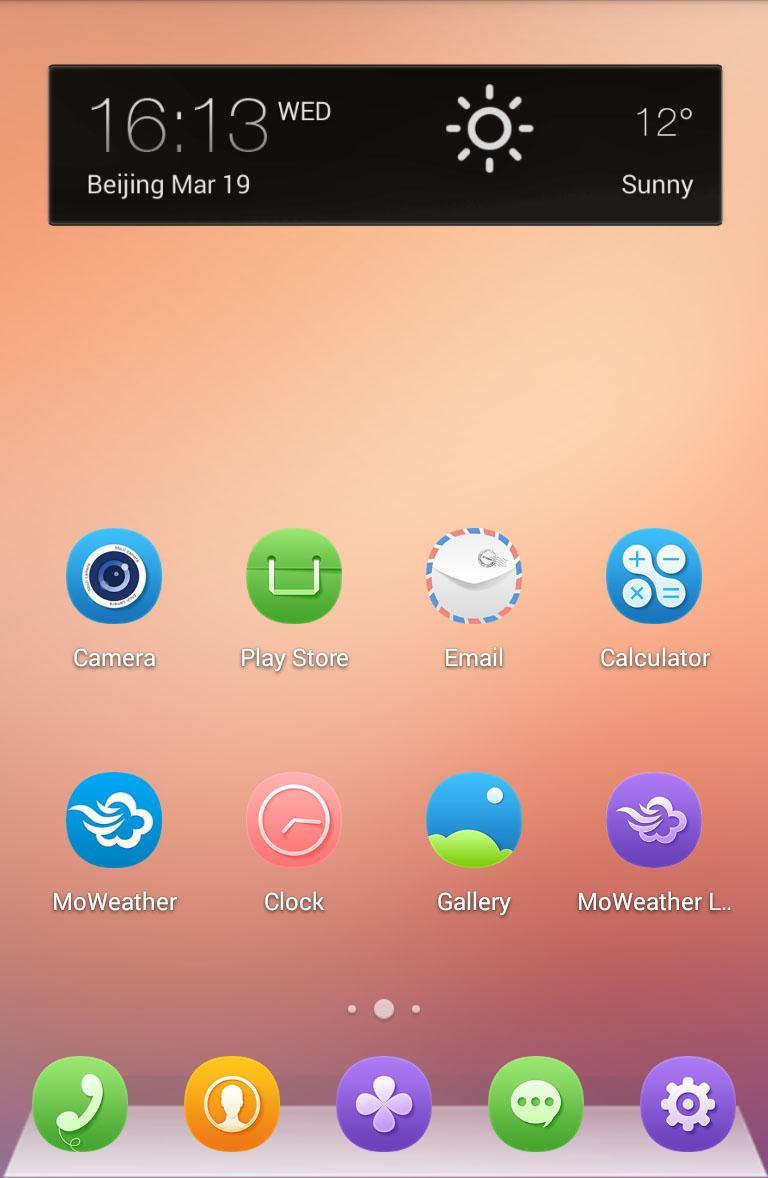Open the Calculator app
The height and width of the screenshot is (1178, 768).
[x=654, y=577]
